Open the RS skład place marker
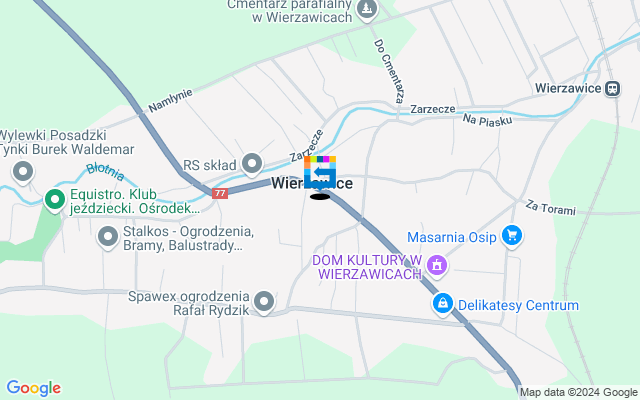The height and width of the screenshot is (400, 640). click(252, 163)
